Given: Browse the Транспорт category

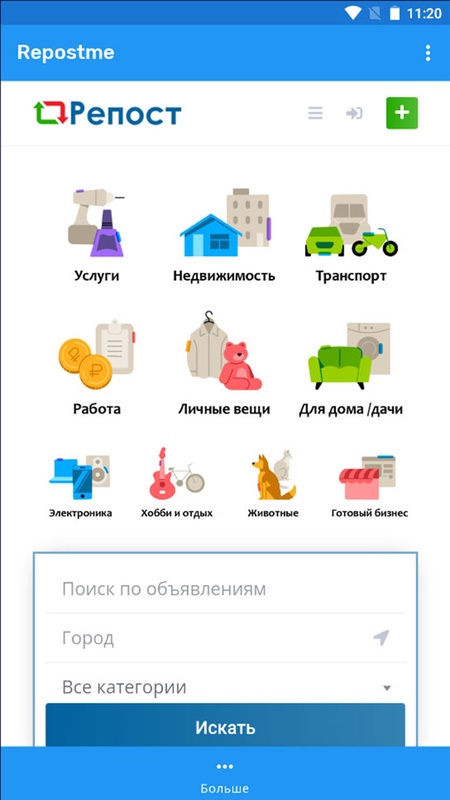Looking at the screenshot, I should (351, 235).
